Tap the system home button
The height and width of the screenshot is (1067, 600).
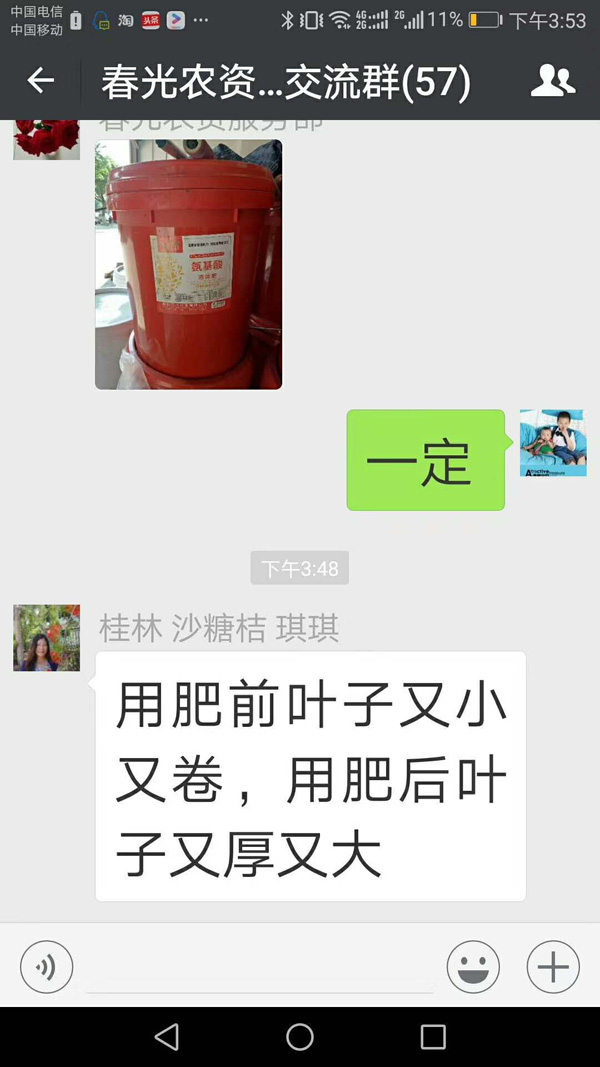tap(300, 1037)
